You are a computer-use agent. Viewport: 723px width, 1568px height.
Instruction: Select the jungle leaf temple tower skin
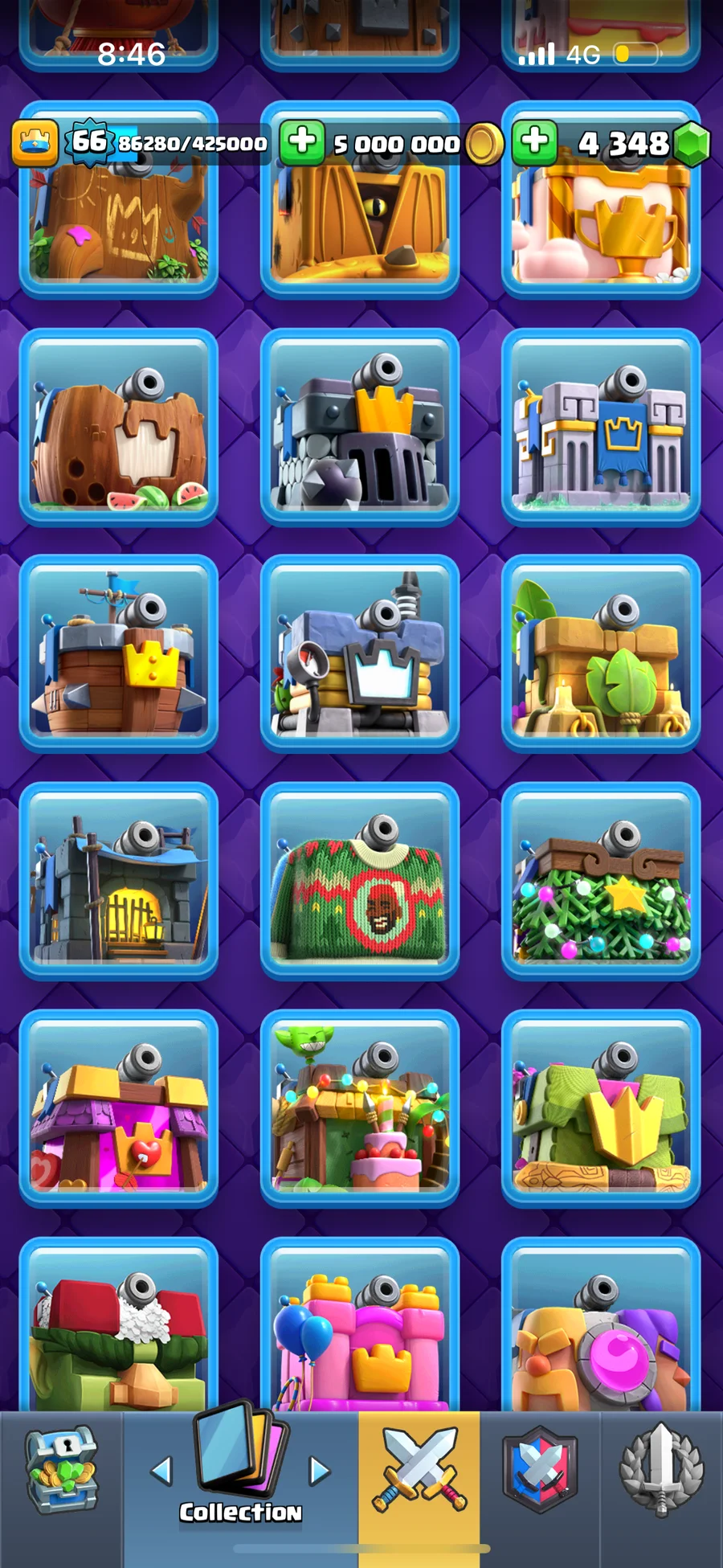point(601,654)
